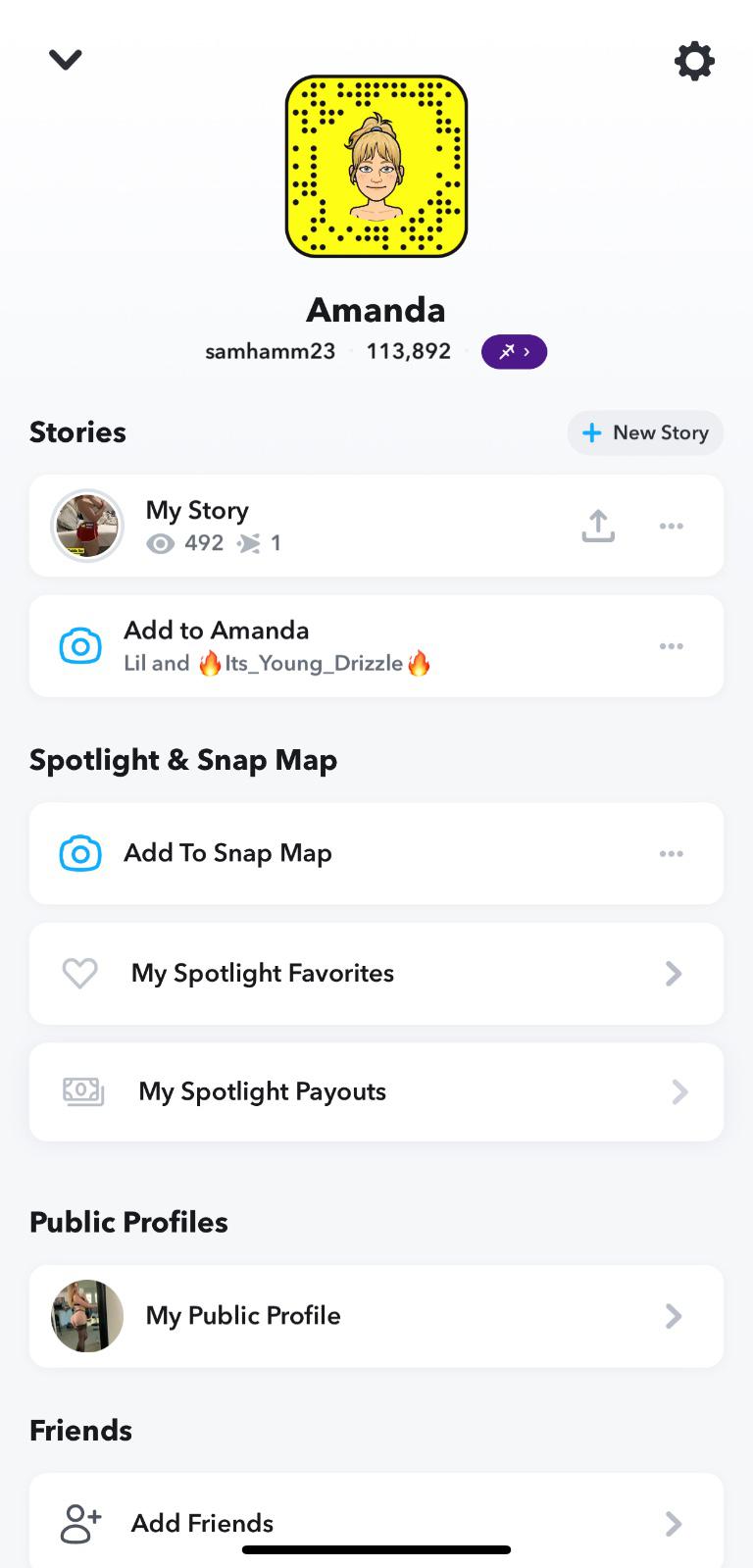Open options for Add To Snap Map

tap(672, 853)
